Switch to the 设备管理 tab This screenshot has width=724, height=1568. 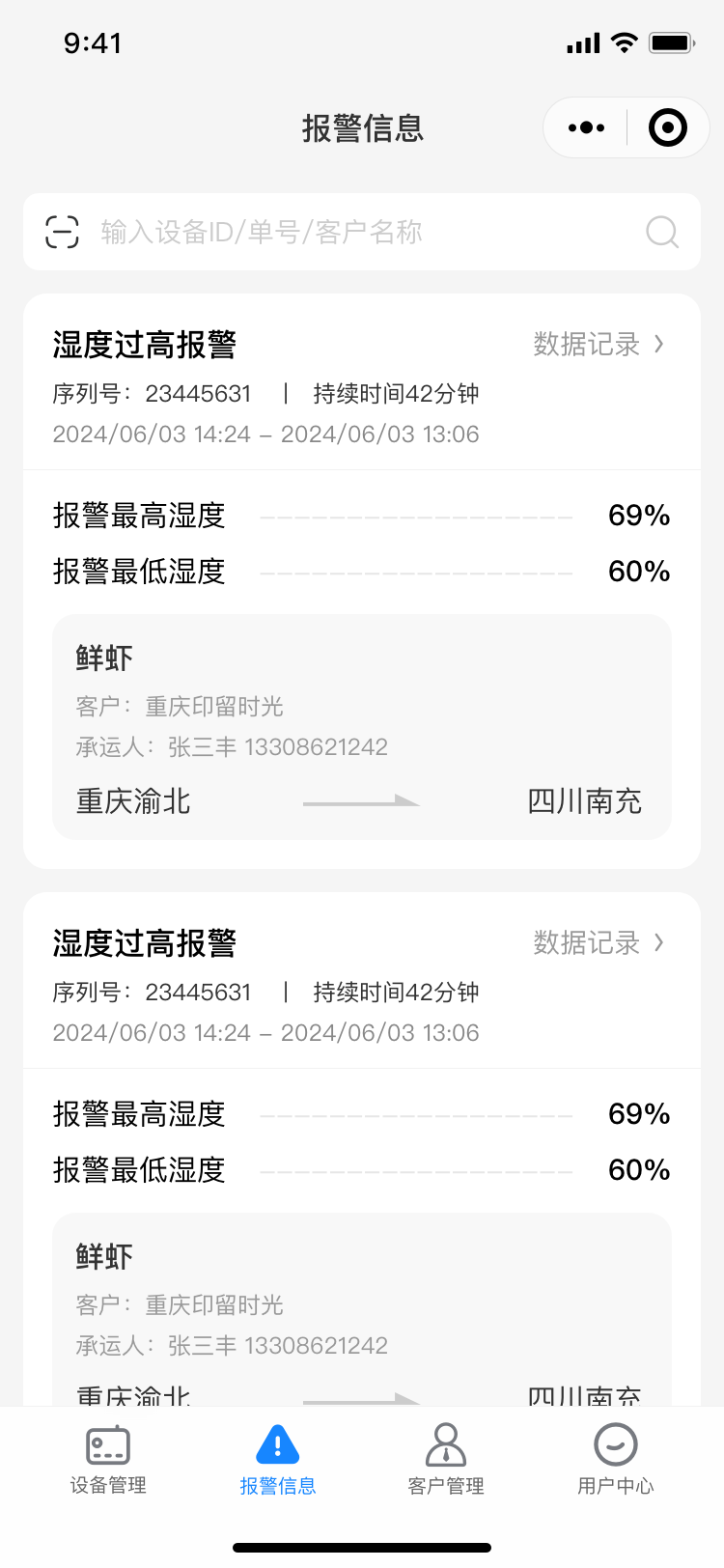[108, 1460]
